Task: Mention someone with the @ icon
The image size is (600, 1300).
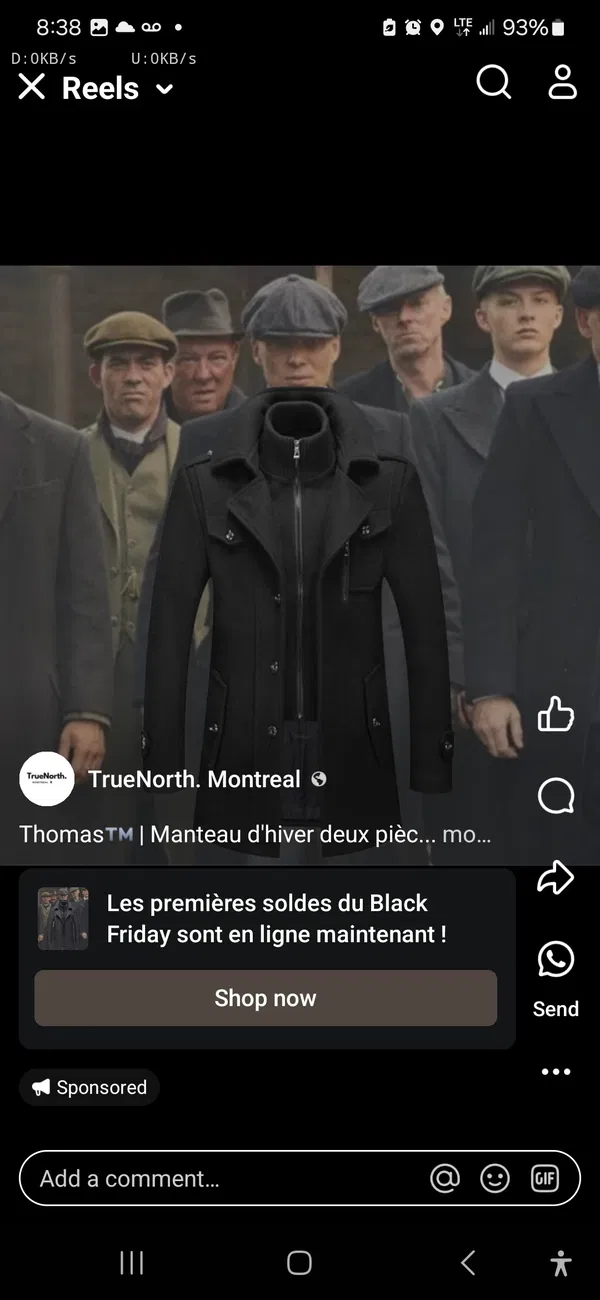Action: tap(445, 1178)
